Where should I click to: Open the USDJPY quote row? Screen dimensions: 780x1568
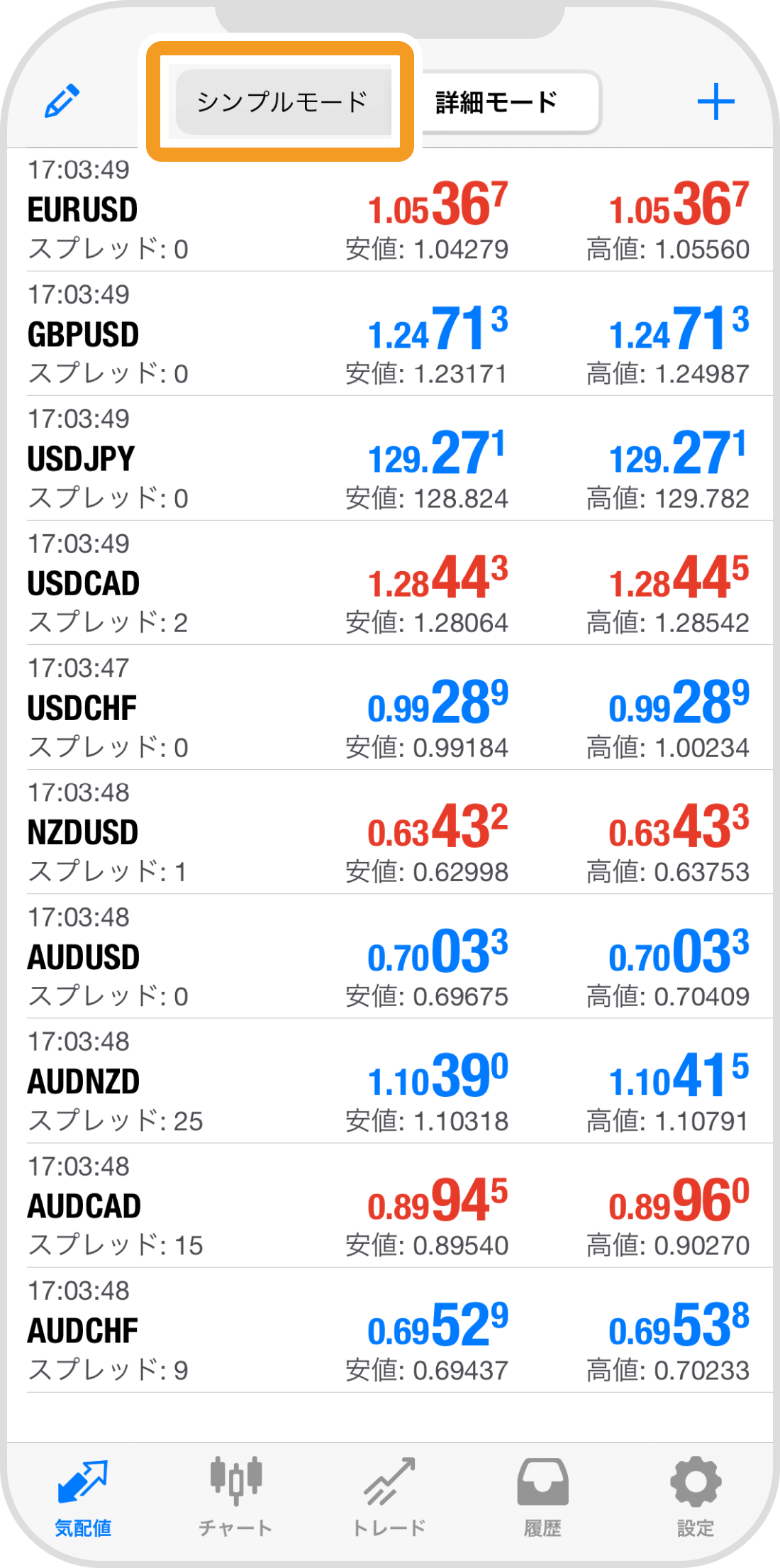click(389, 459)
